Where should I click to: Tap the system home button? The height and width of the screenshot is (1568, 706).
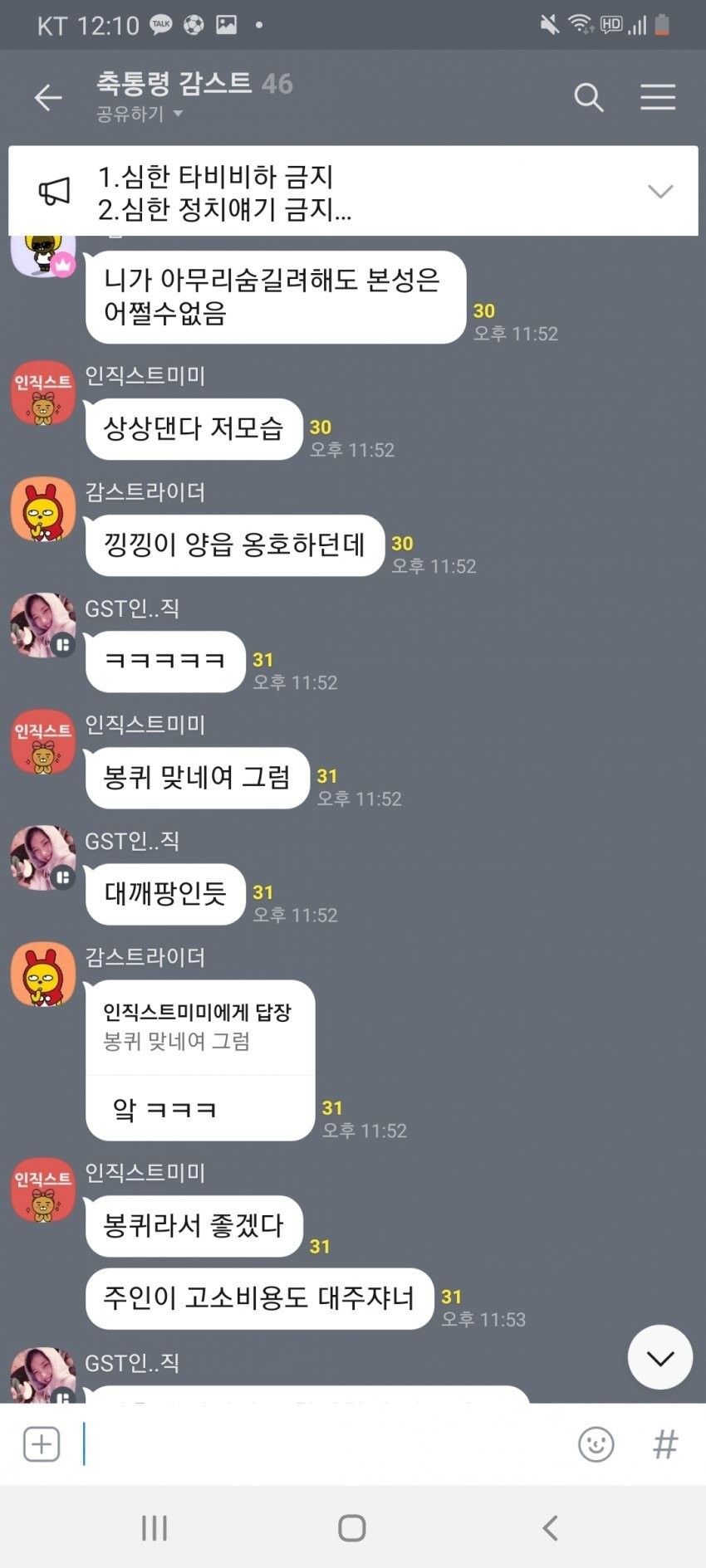352,1527
